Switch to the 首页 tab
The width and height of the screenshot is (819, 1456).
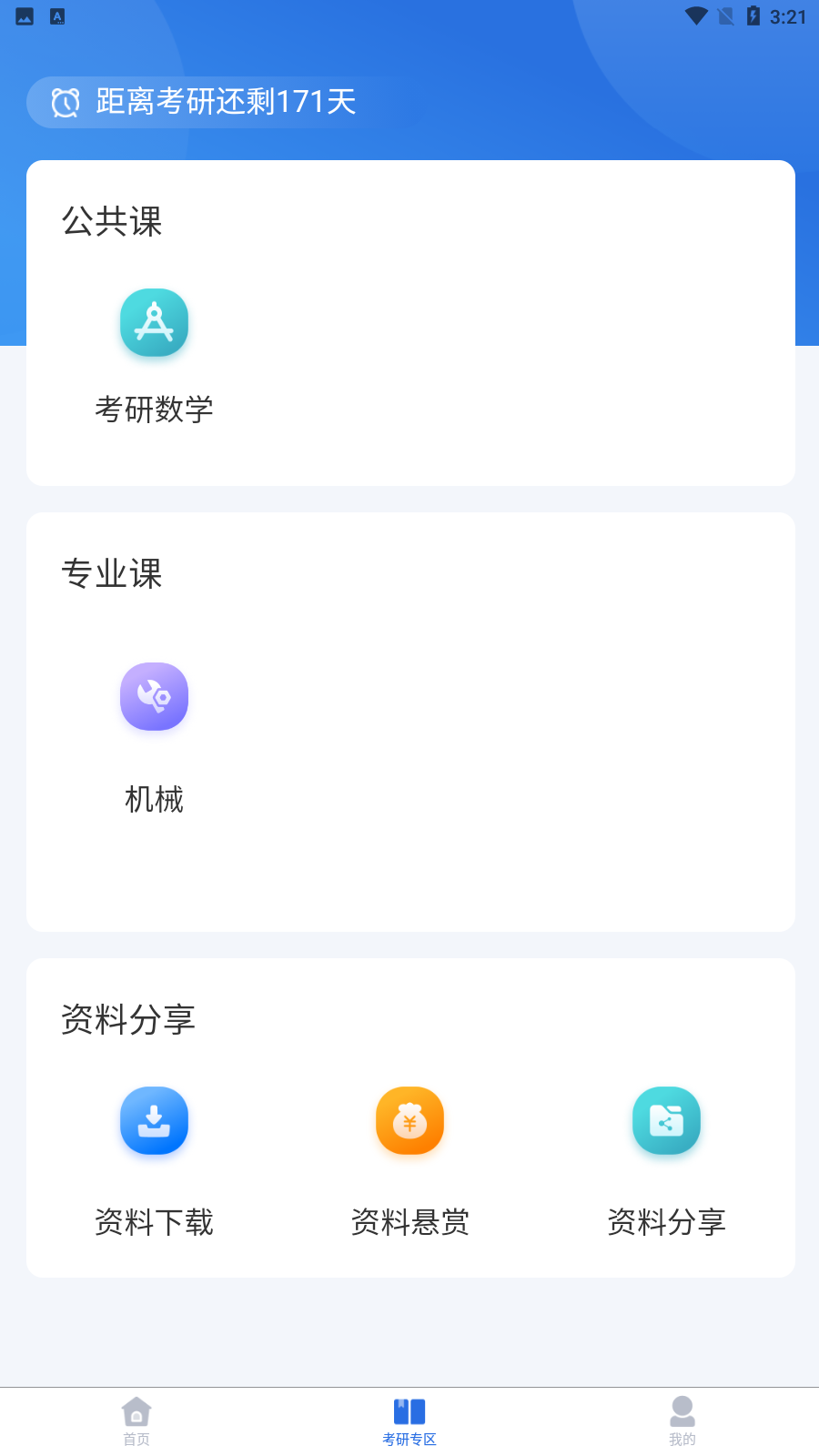[136, 1421]
